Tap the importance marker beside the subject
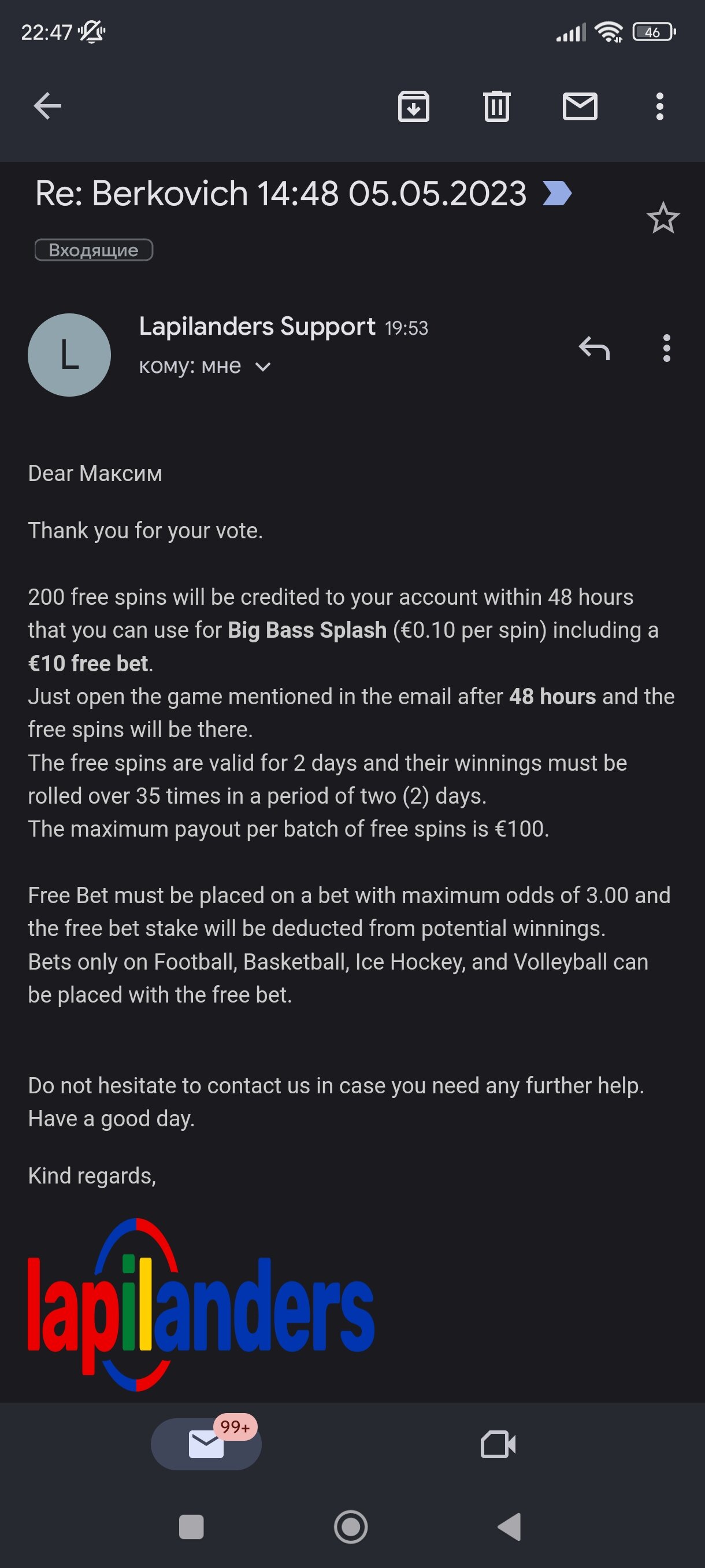Screen dimensions: 705x1568 coord(556,194)
